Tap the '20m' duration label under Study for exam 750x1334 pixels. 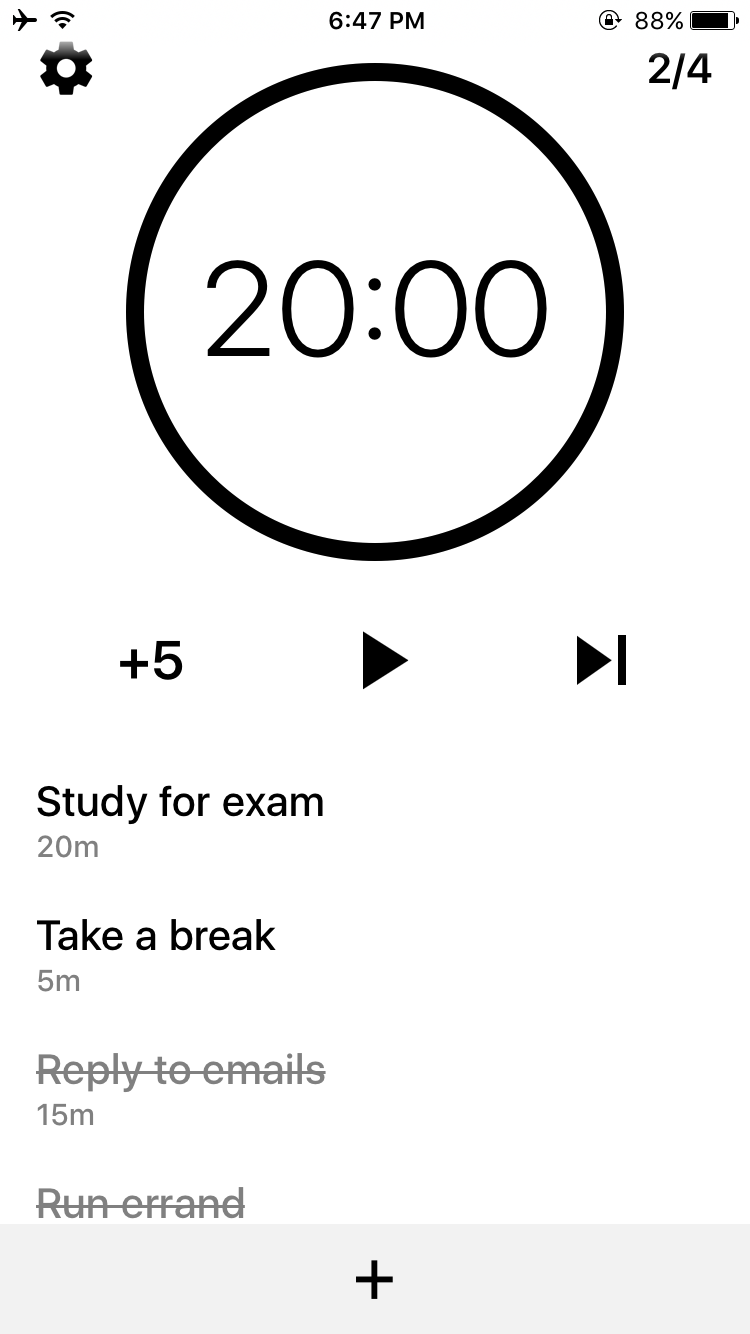[67, 846]
